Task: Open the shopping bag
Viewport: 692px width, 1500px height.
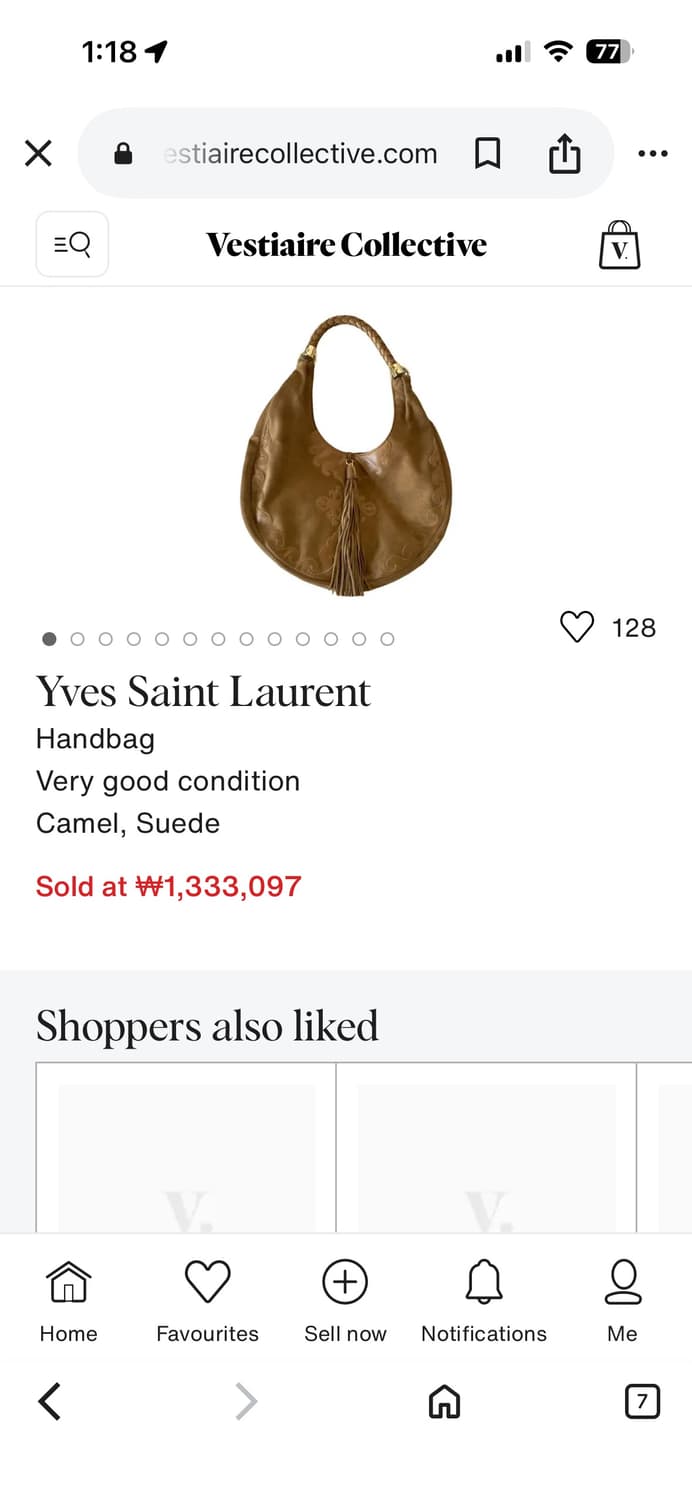Action: coord(619,245)
